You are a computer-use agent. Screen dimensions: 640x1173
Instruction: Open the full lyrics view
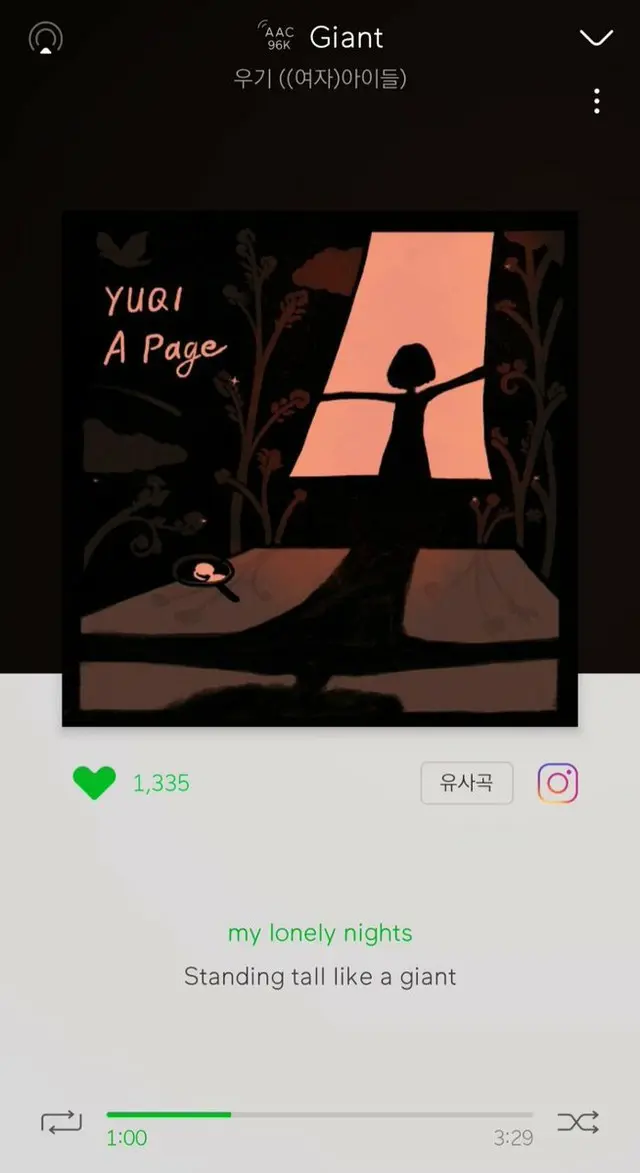click(320, 955)
